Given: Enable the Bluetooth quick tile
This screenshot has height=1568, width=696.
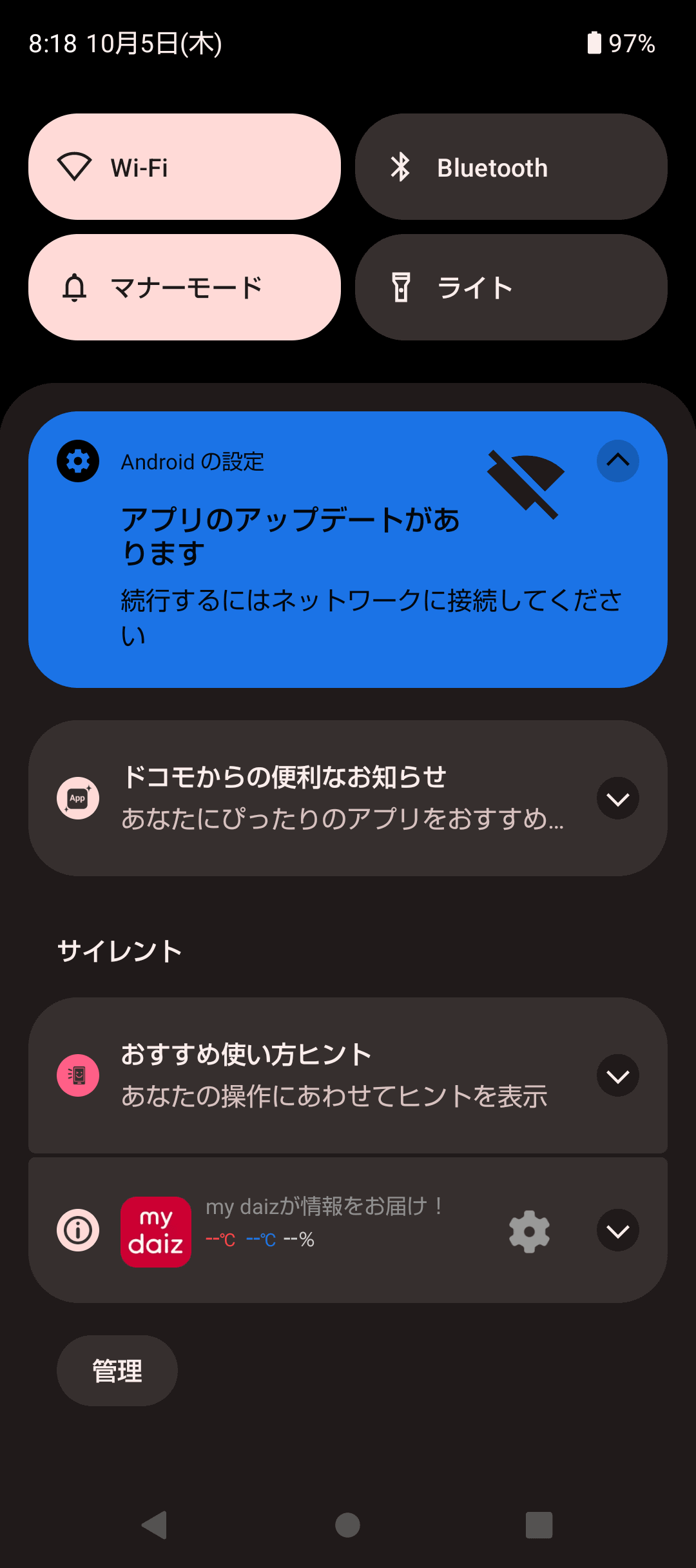Looking at the screenshot, I should coord(511,166).
